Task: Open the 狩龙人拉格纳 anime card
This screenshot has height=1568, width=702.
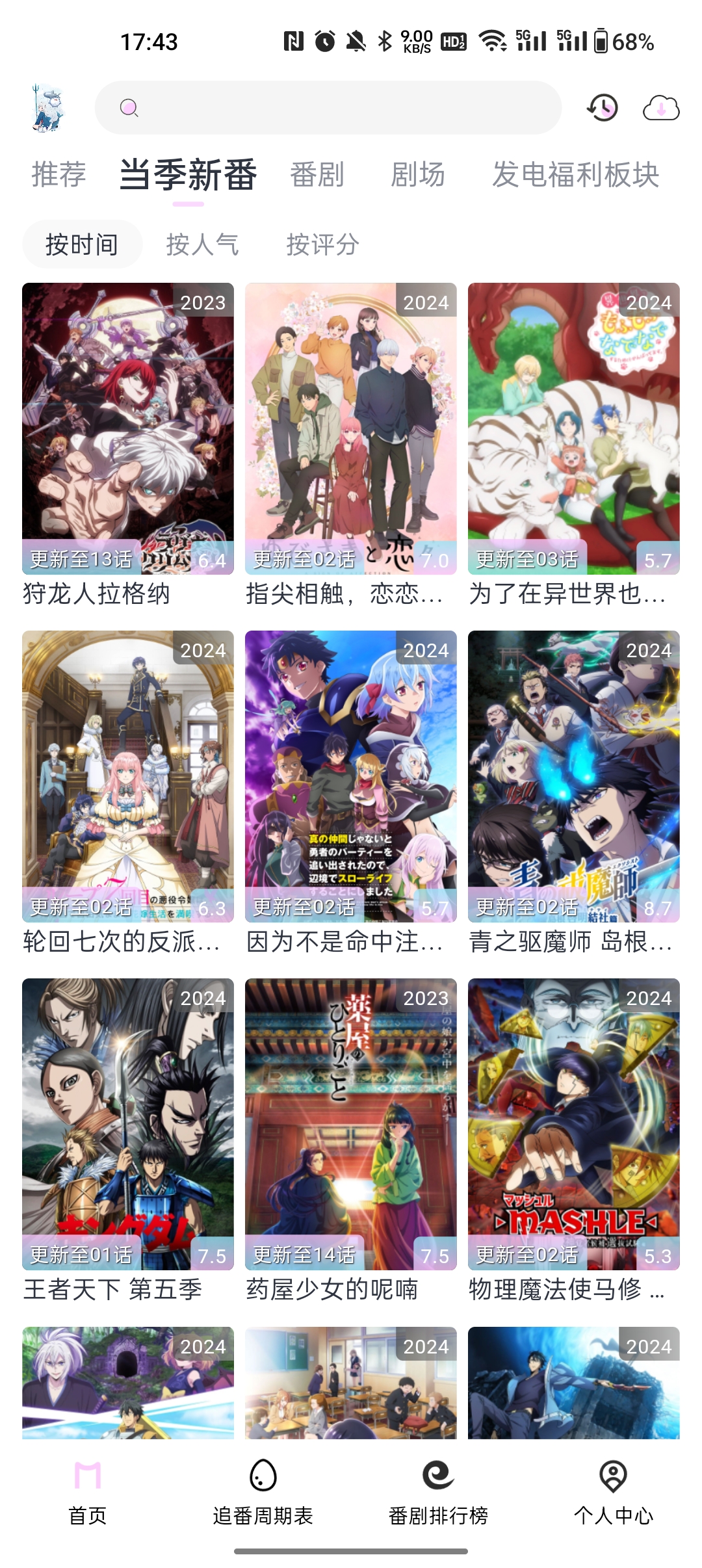Action: pyautogui.click(x=128, y=445)
